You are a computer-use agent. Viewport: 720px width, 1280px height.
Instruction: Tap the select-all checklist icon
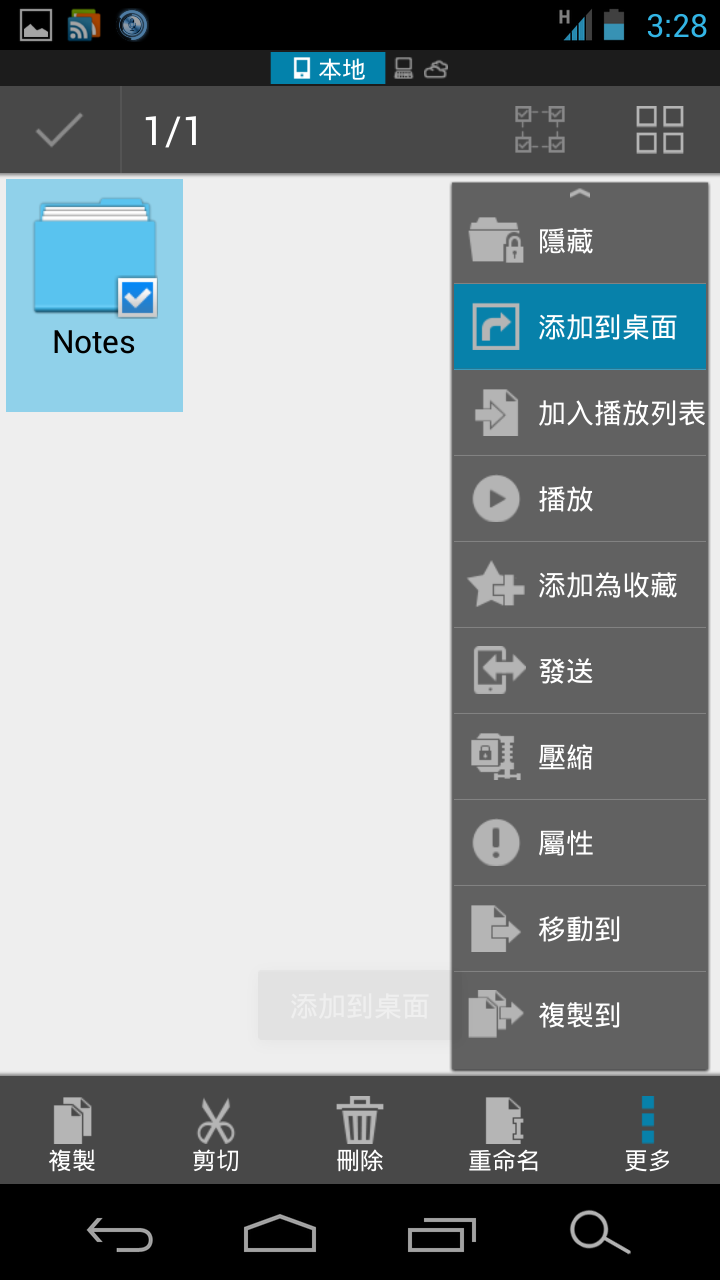540,130
